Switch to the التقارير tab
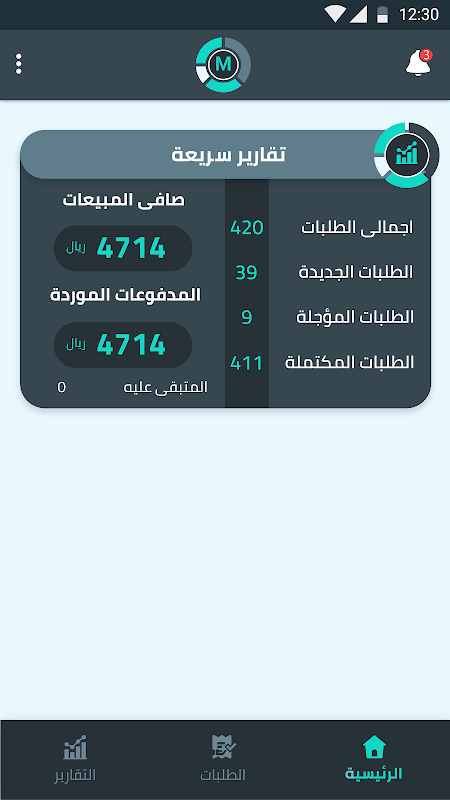This screenshot has height=800, width=450. click(x=75, y=759)
